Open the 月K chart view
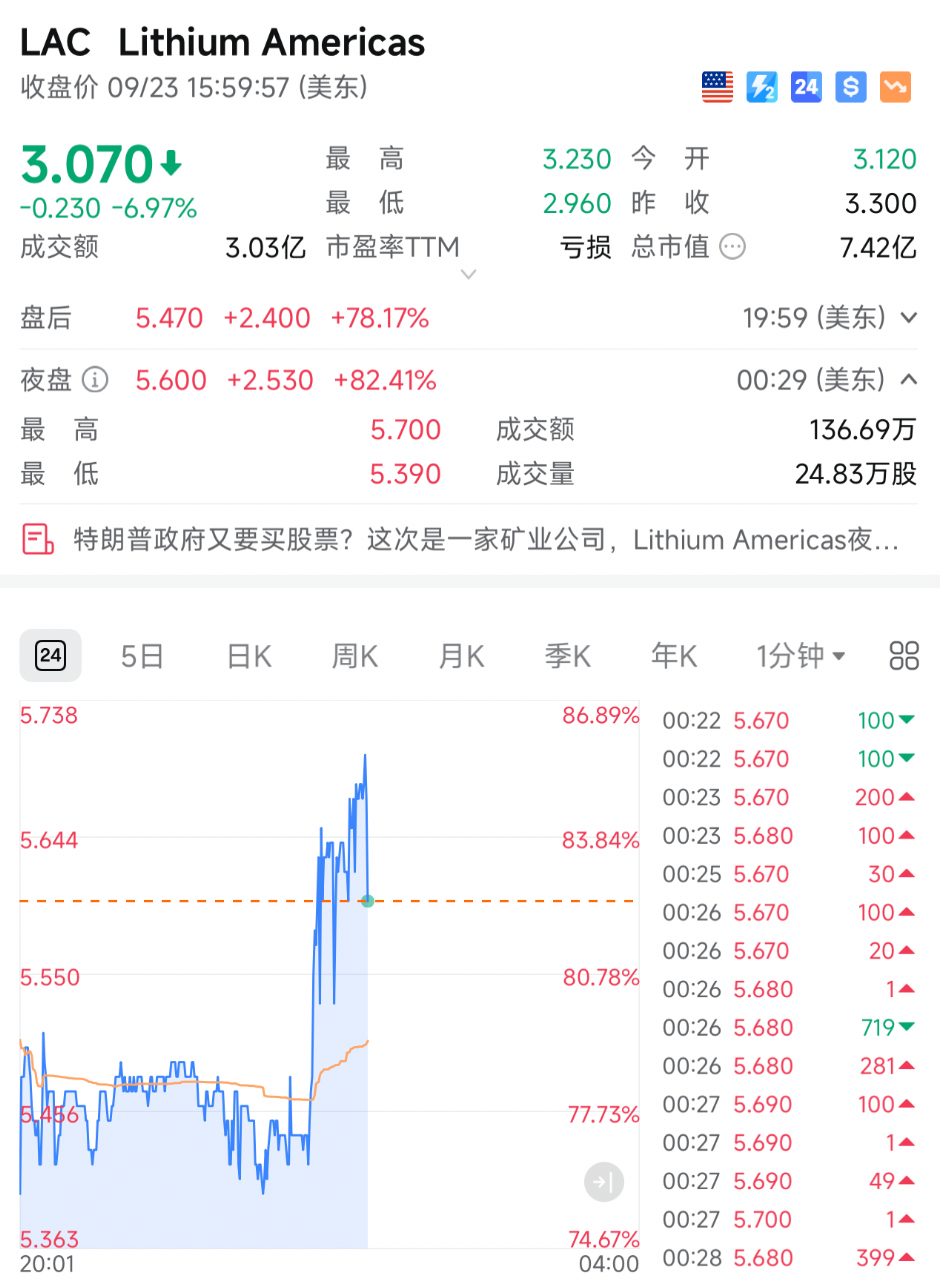Screen dimensions: 940x1282 coord(461,656)
